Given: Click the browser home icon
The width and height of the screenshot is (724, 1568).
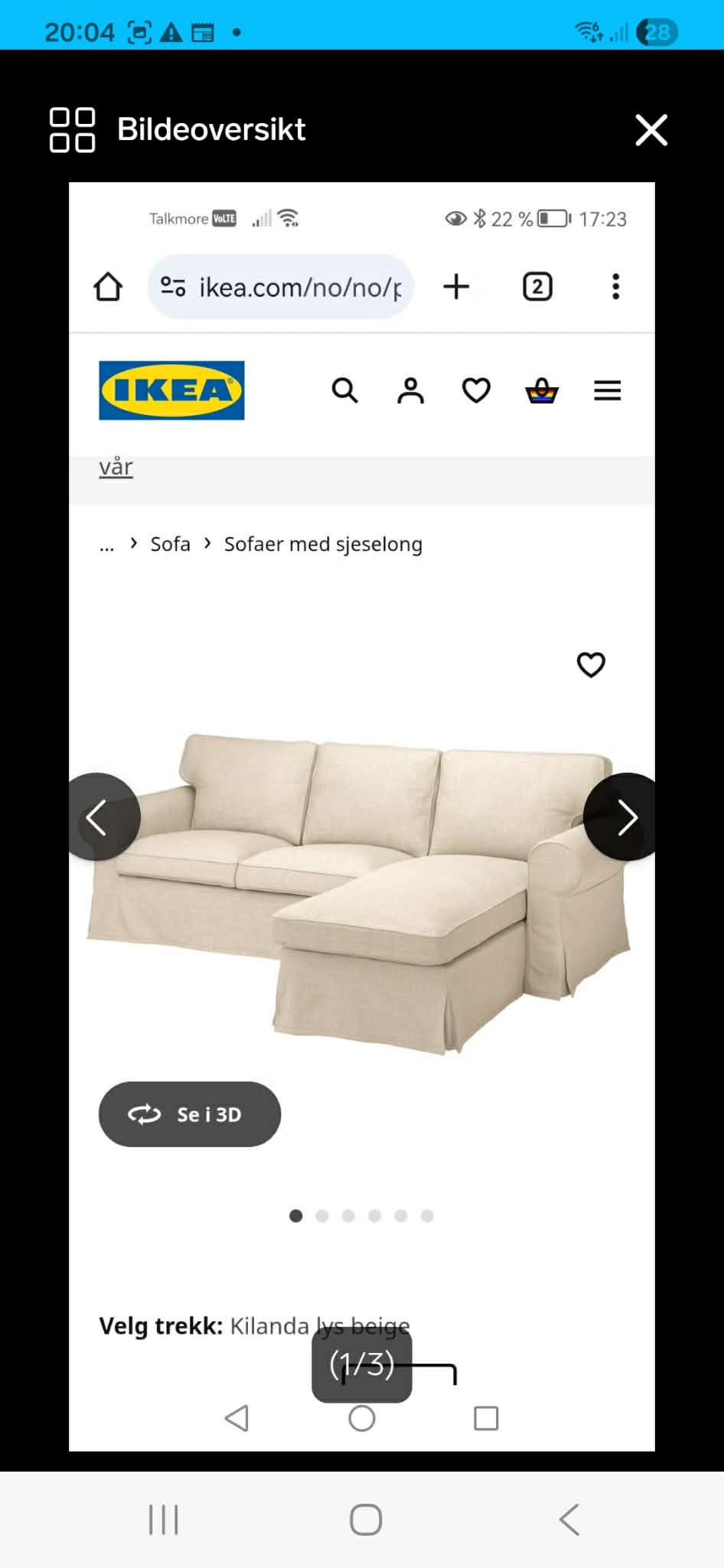Looking at the screenshot, I should (x=108, y=287).
